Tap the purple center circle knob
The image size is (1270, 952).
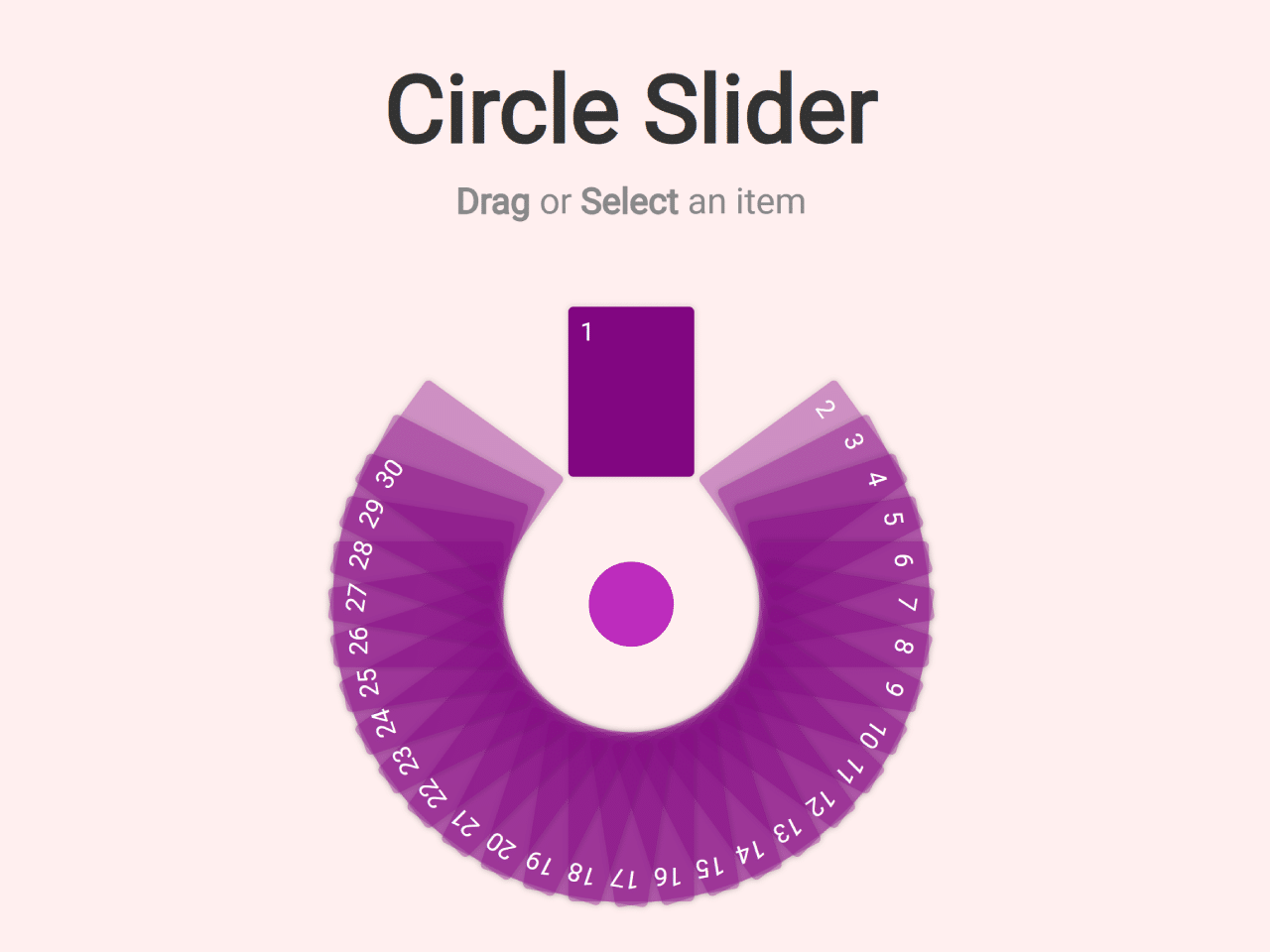click(x=631, y=603)
